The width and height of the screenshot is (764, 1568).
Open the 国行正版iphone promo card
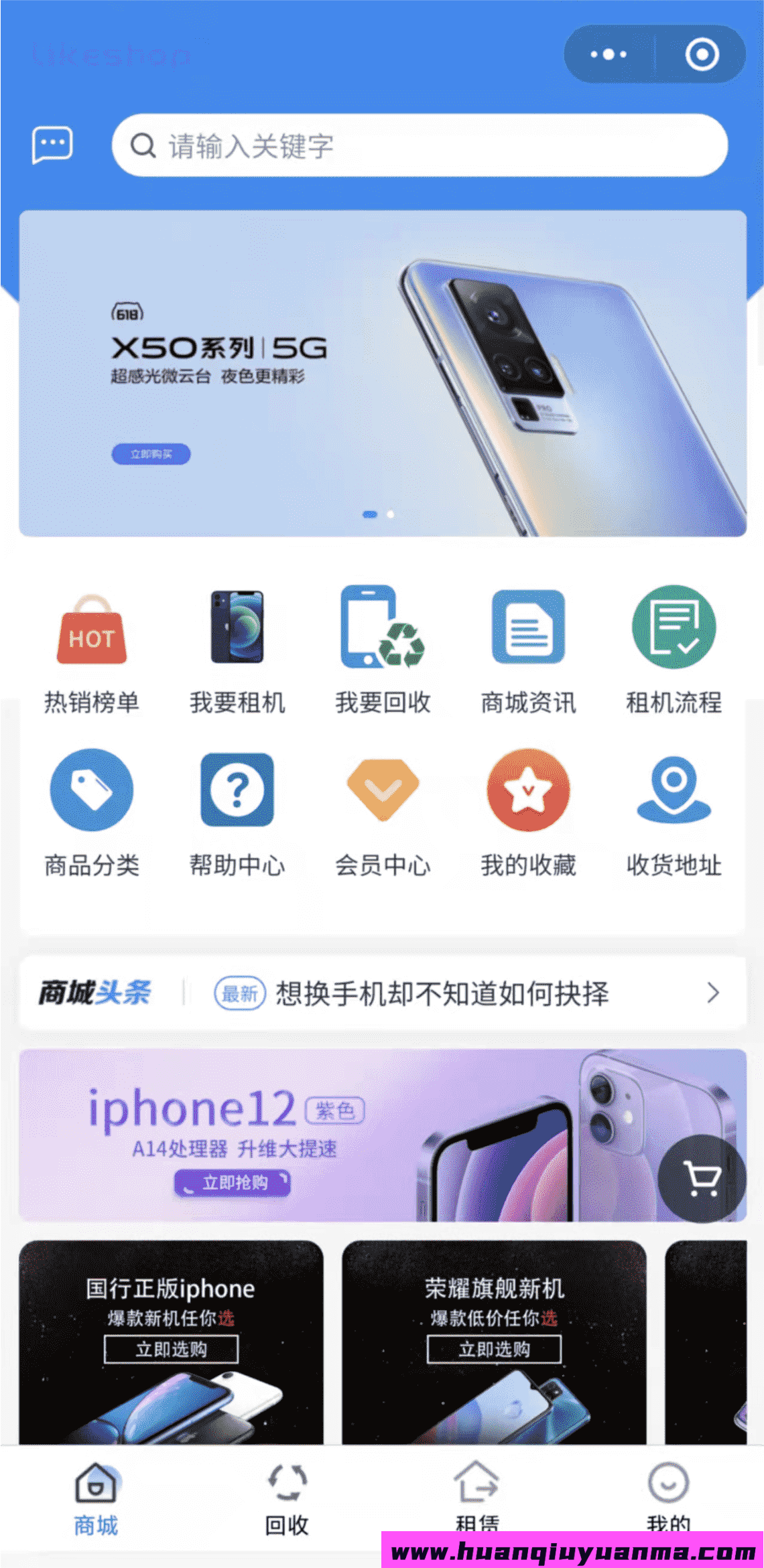point(171,1342)
